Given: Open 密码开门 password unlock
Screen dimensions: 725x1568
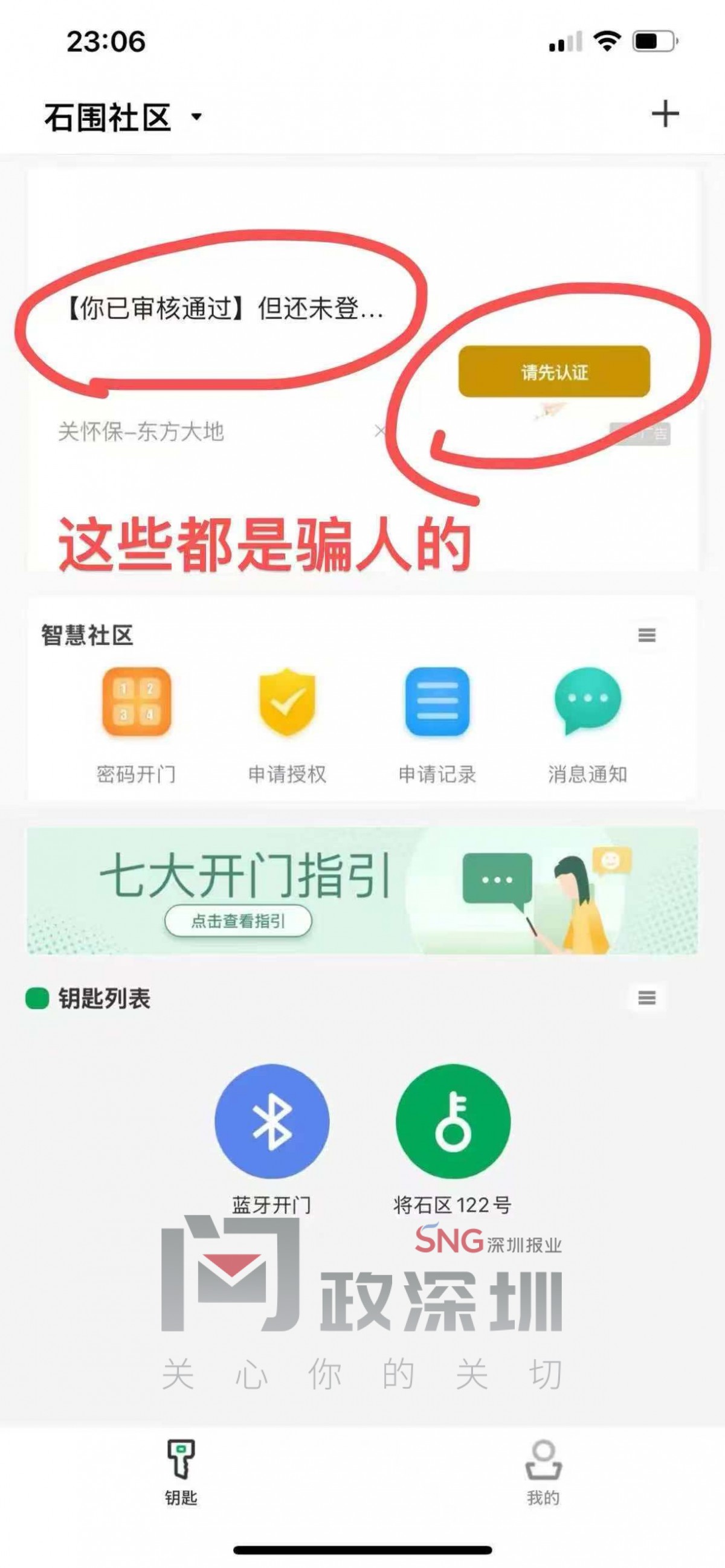Looking at the screenshot, I should 137,724.
